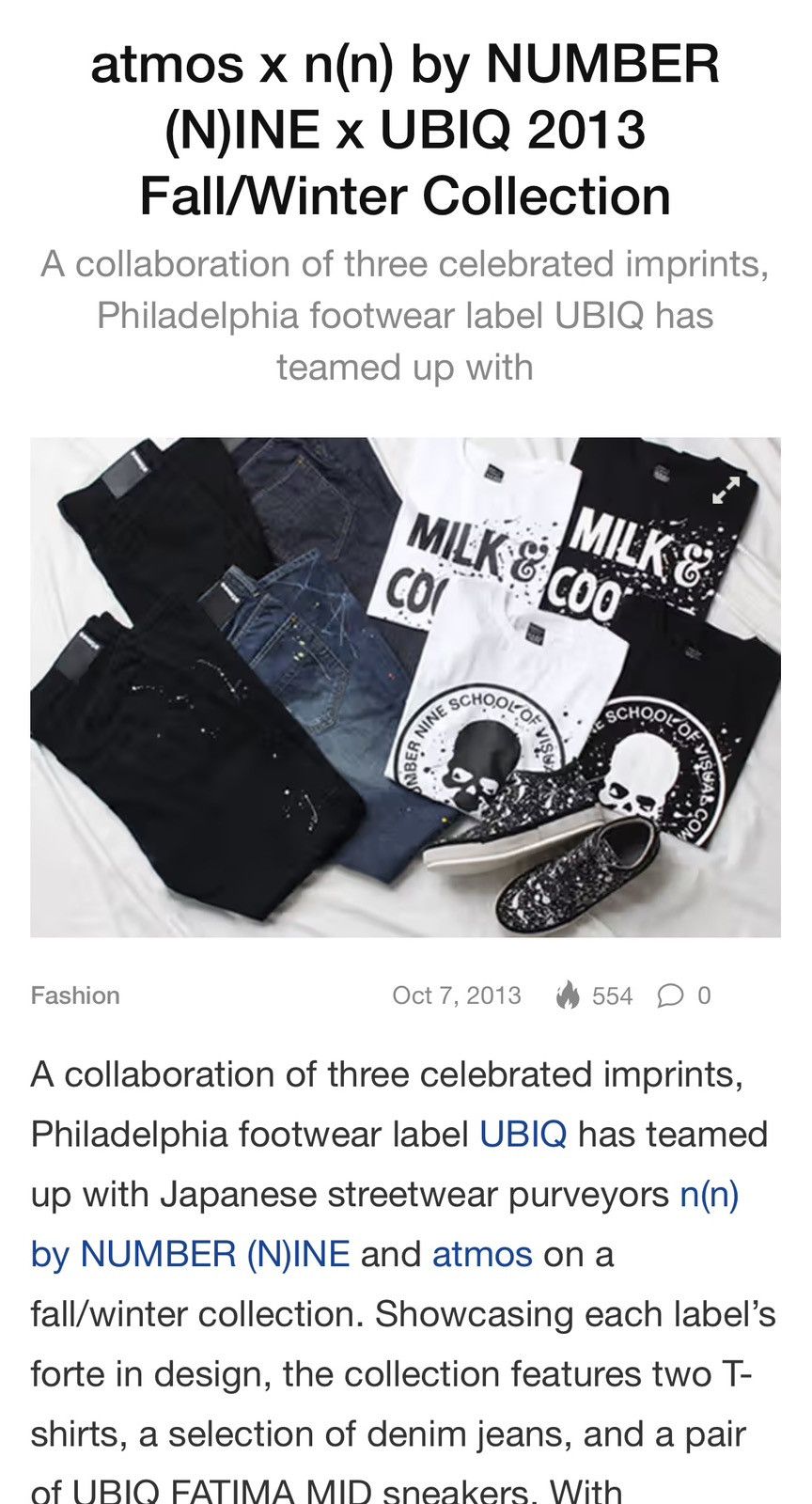The height and width of the screenshot is (1504, 812).
Task: Open the collection image tile
Action: pyautogui.click(x=405, y=687)
